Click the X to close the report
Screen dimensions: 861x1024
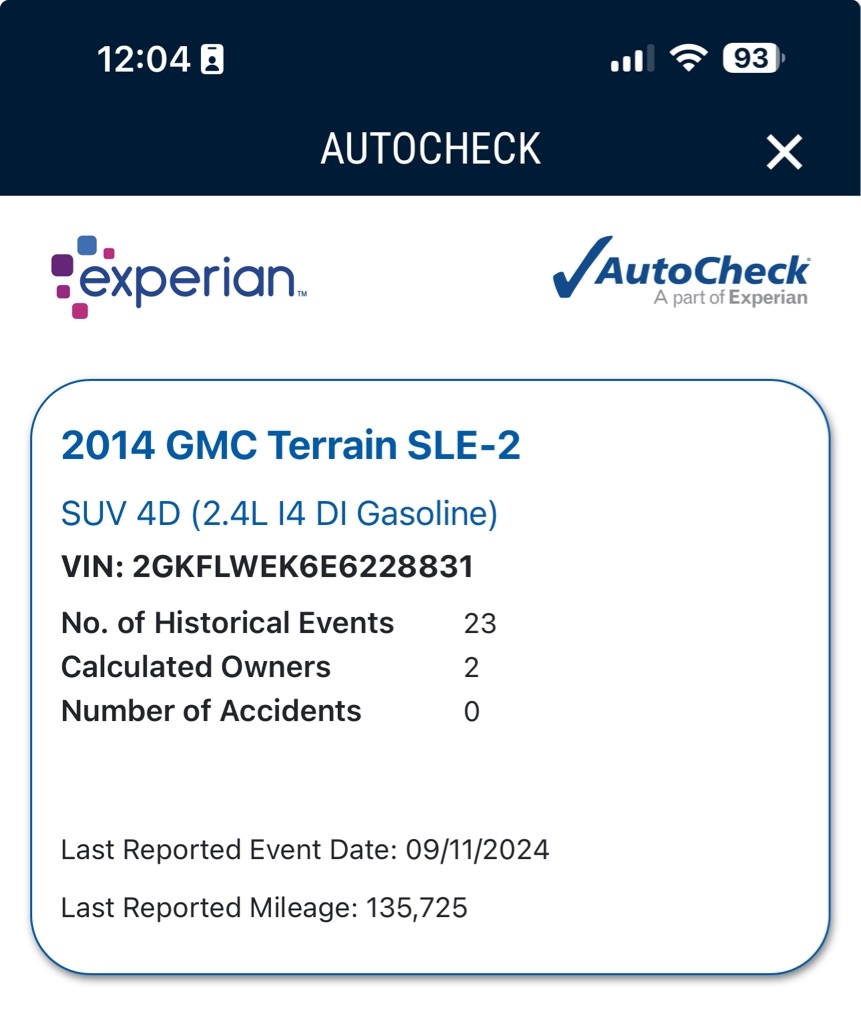coord(785,149)
